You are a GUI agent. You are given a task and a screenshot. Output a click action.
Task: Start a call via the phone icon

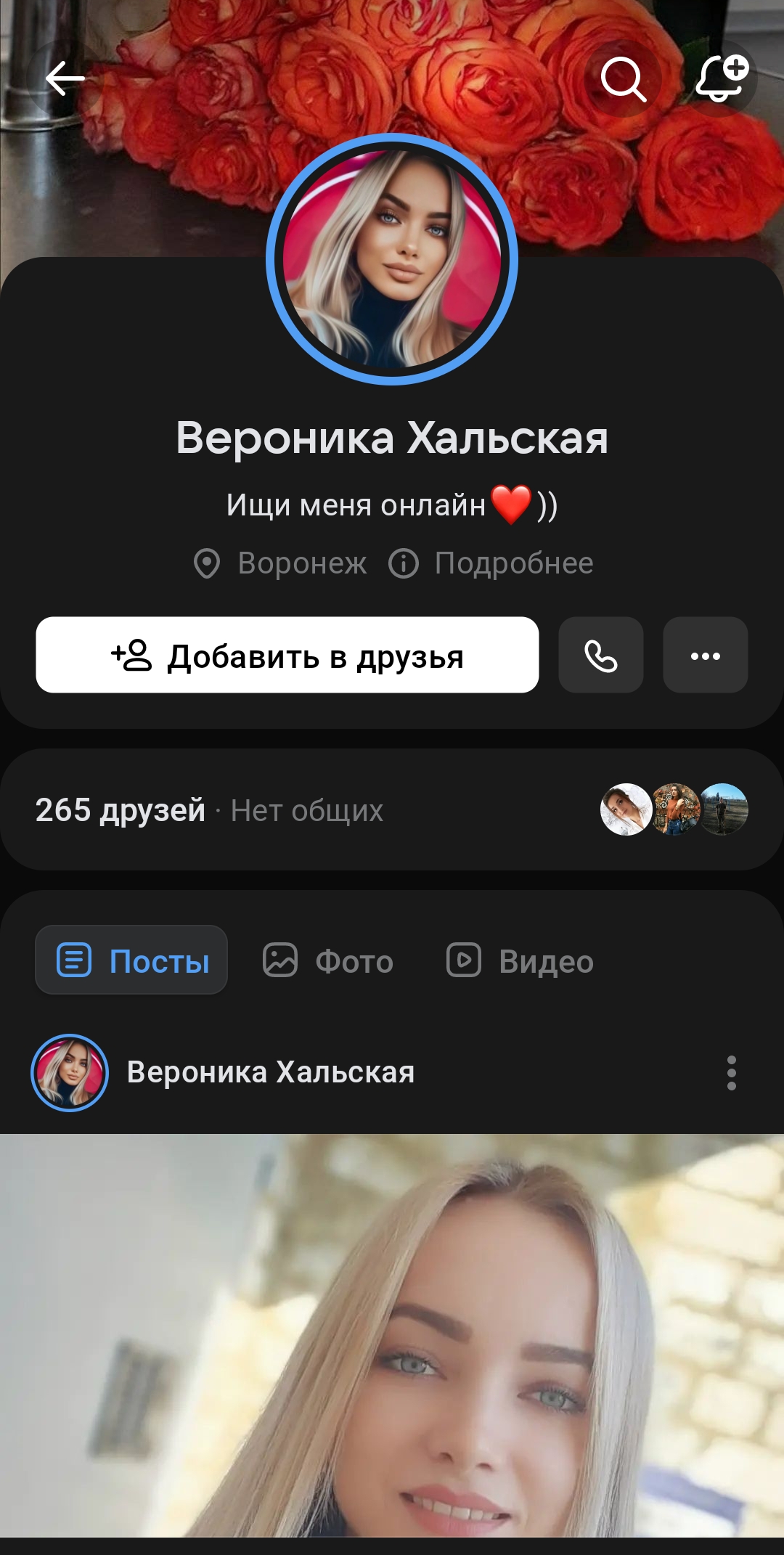tap(600, 656)
